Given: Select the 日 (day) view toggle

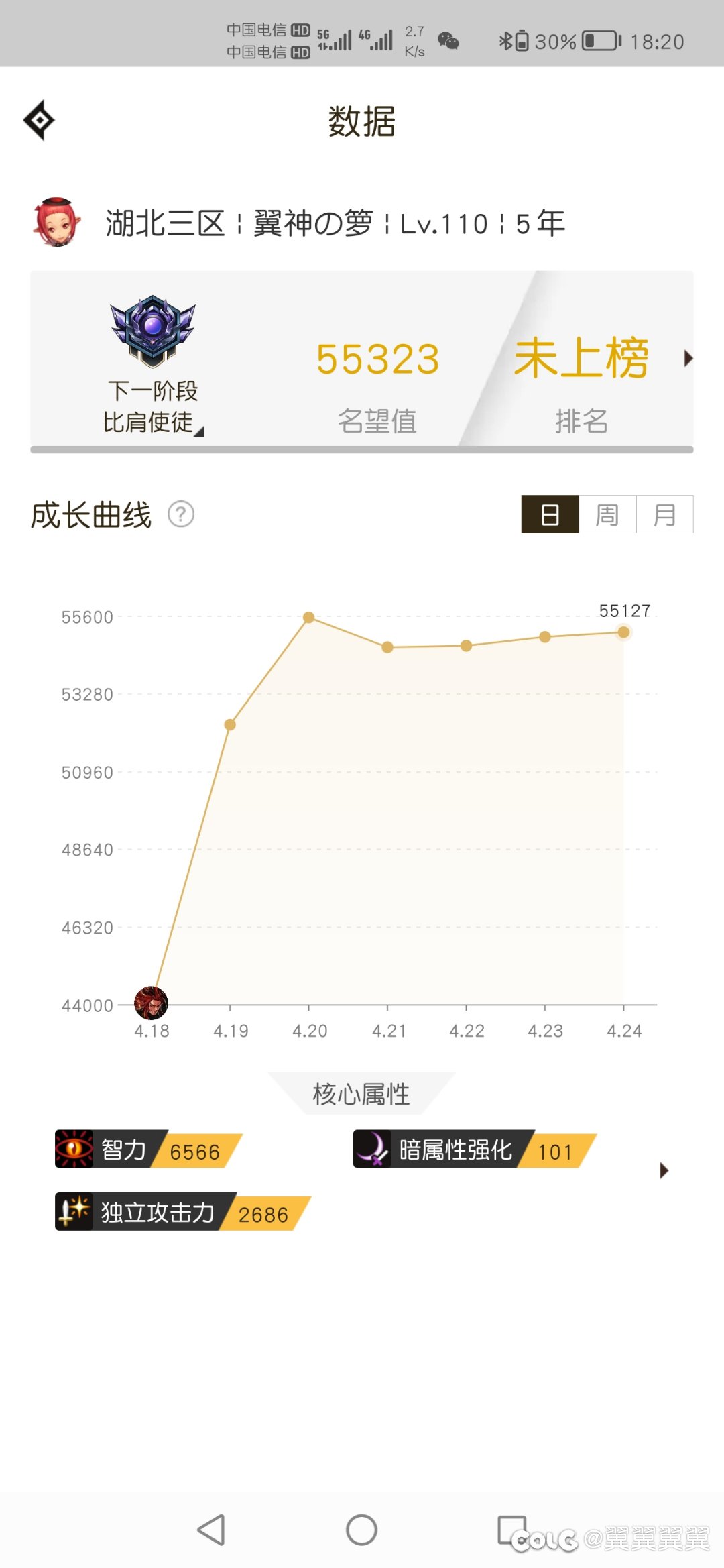Looking at the screenshot, I should coord(550,514).
